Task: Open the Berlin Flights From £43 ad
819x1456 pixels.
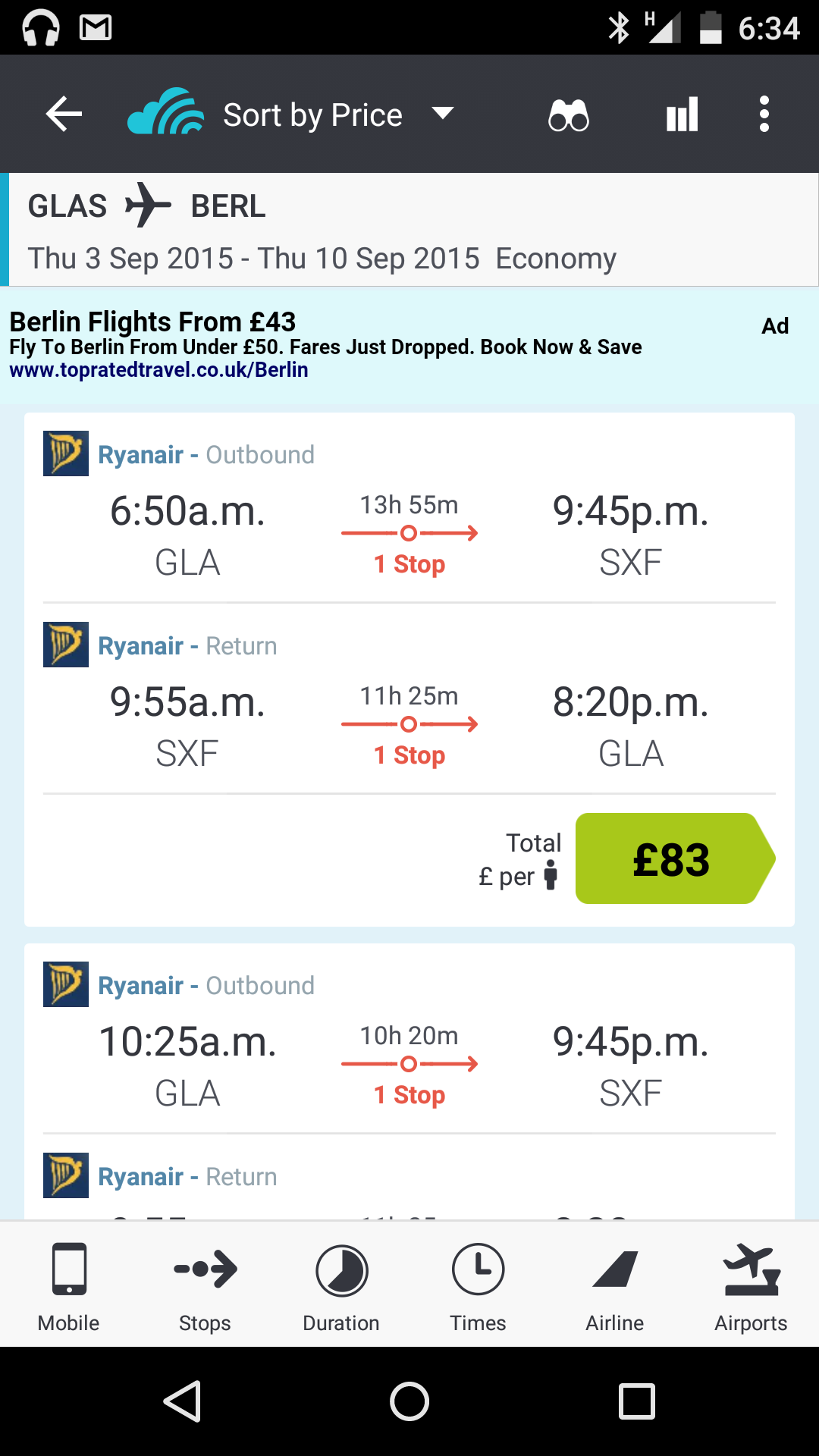Action: click(409, 346)
